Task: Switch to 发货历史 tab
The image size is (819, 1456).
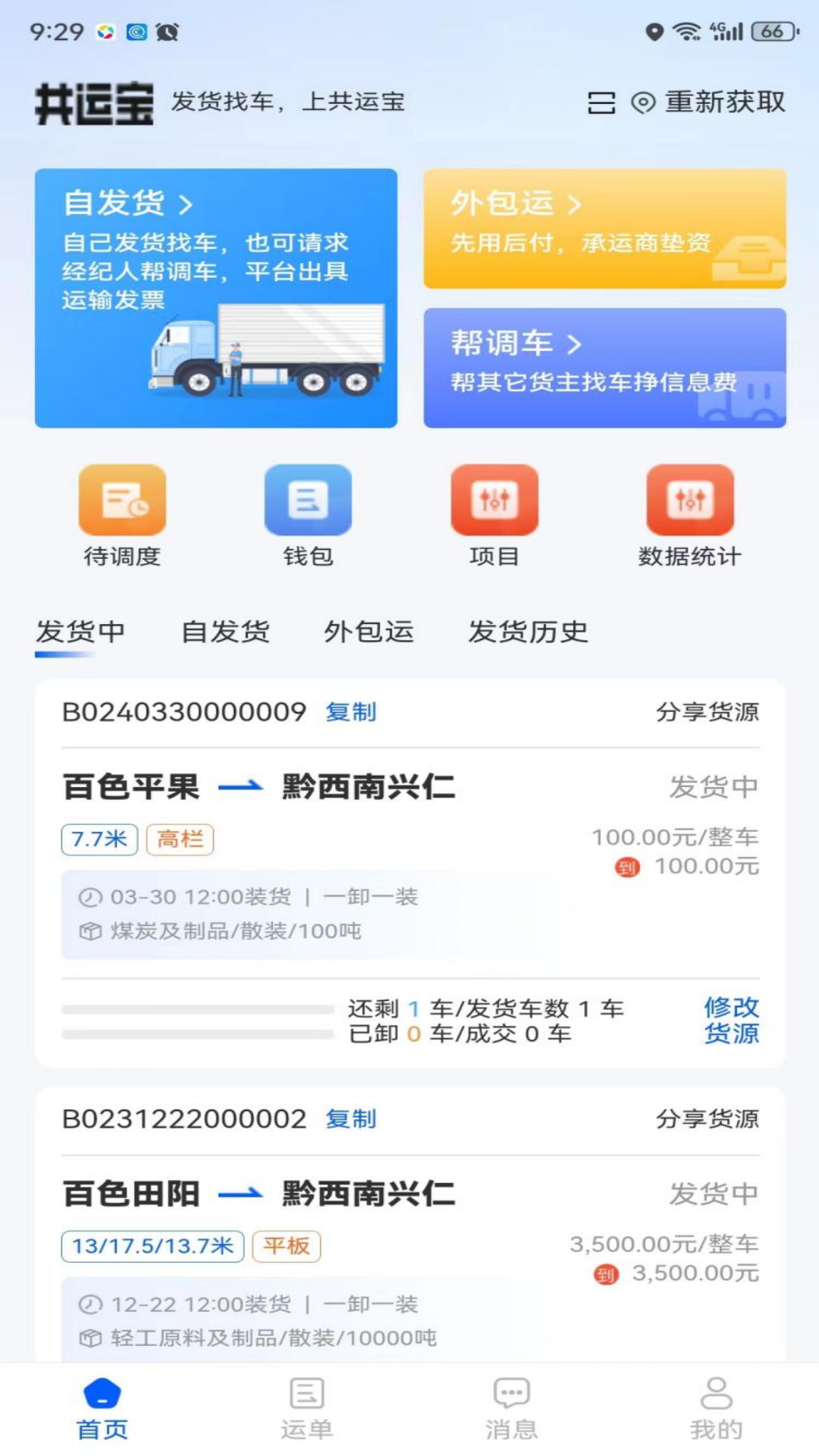Action: (x=528, y=632)
